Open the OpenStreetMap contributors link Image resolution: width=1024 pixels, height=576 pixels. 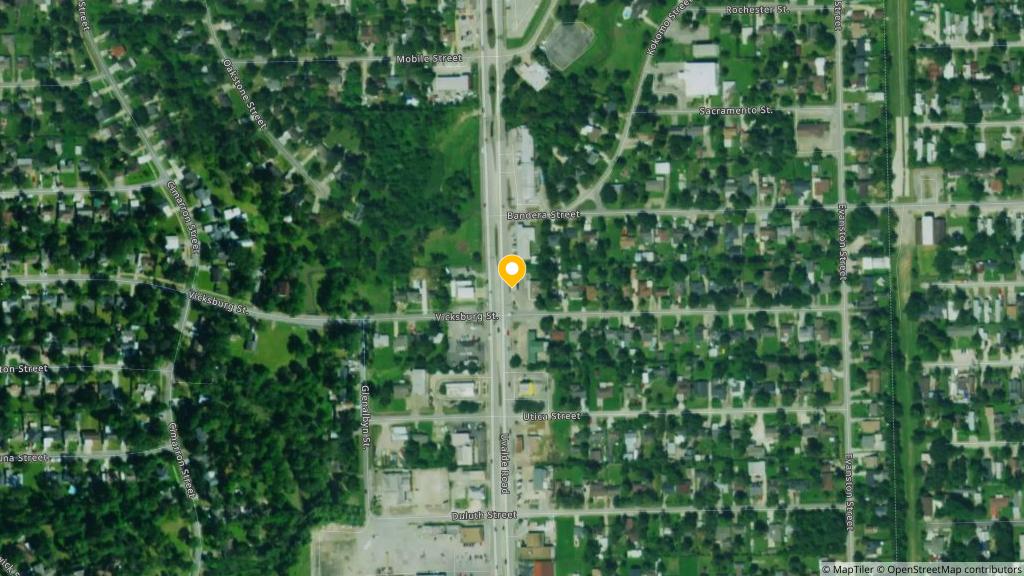coord(951,569)
